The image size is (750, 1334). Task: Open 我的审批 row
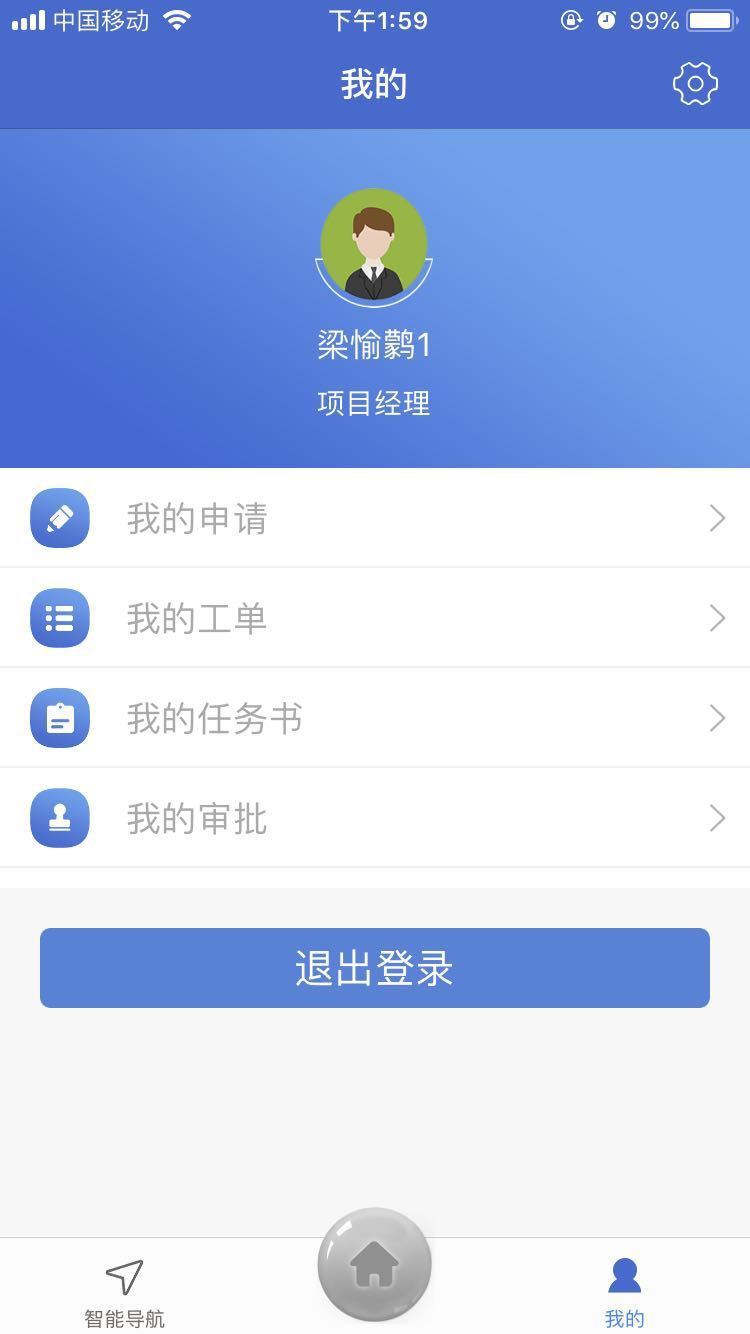(x=375, y=818)
